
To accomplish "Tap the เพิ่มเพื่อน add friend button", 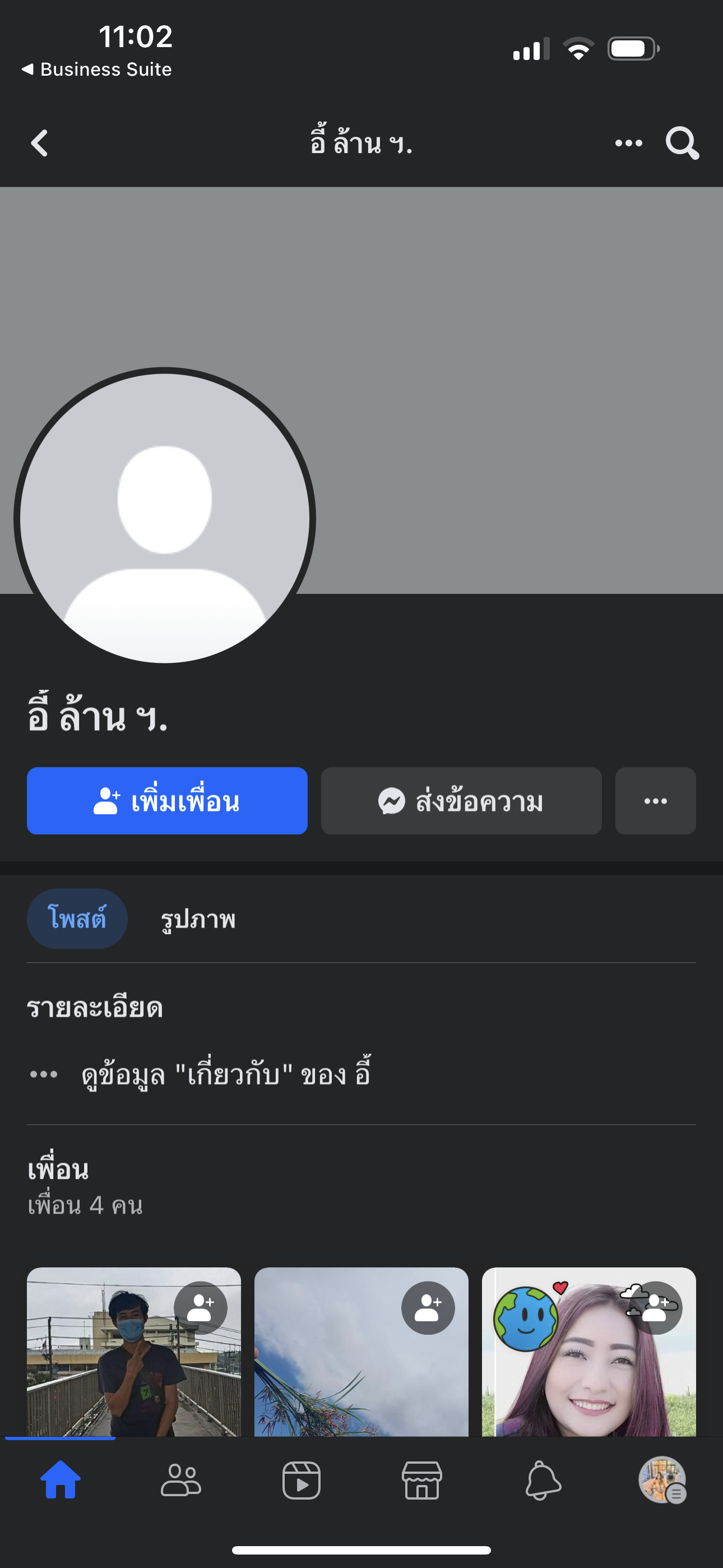I will click(x=167, y=801).
